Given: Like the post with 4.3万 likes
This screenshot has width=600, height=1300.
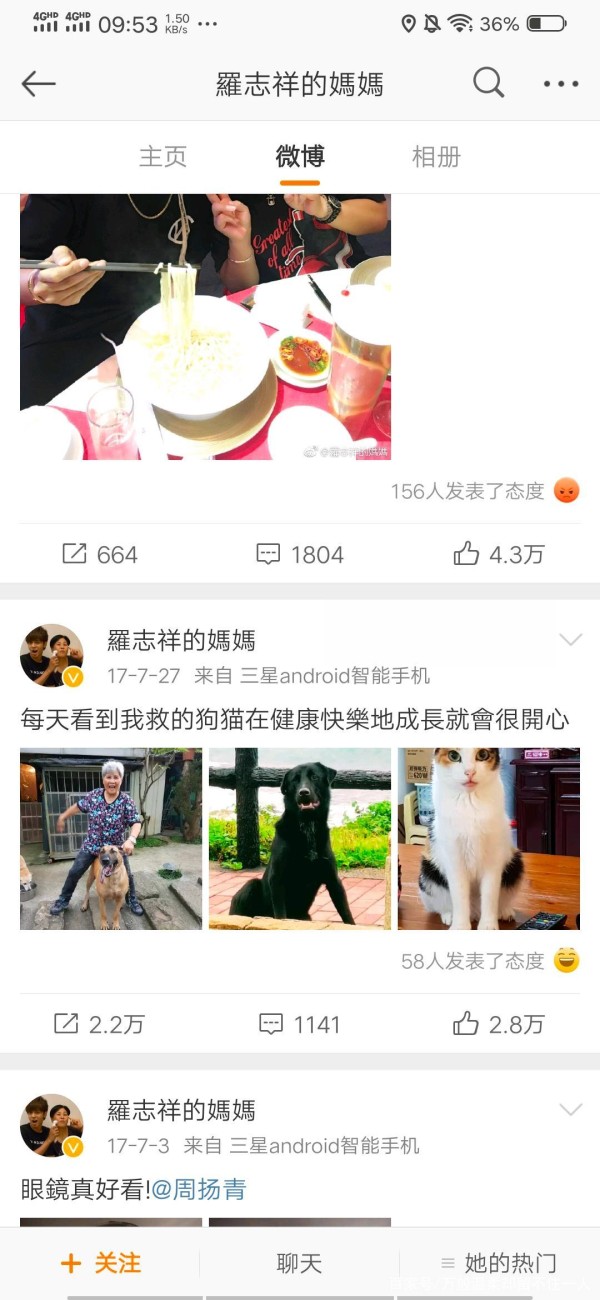Looking at the screenshot, I should coord(498,554).
